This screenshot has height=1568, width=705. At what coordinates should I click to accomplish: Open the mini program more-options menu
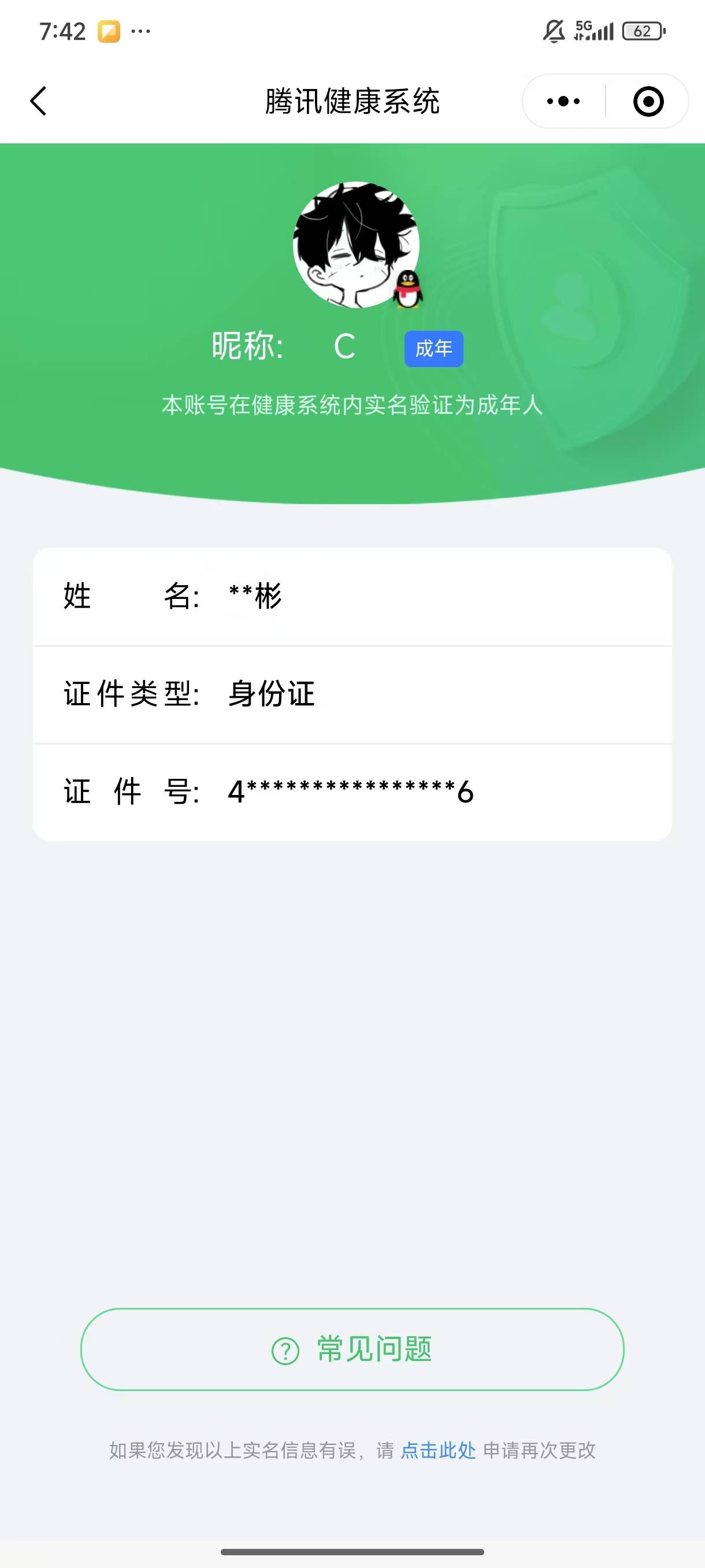(x=563, y=101)
